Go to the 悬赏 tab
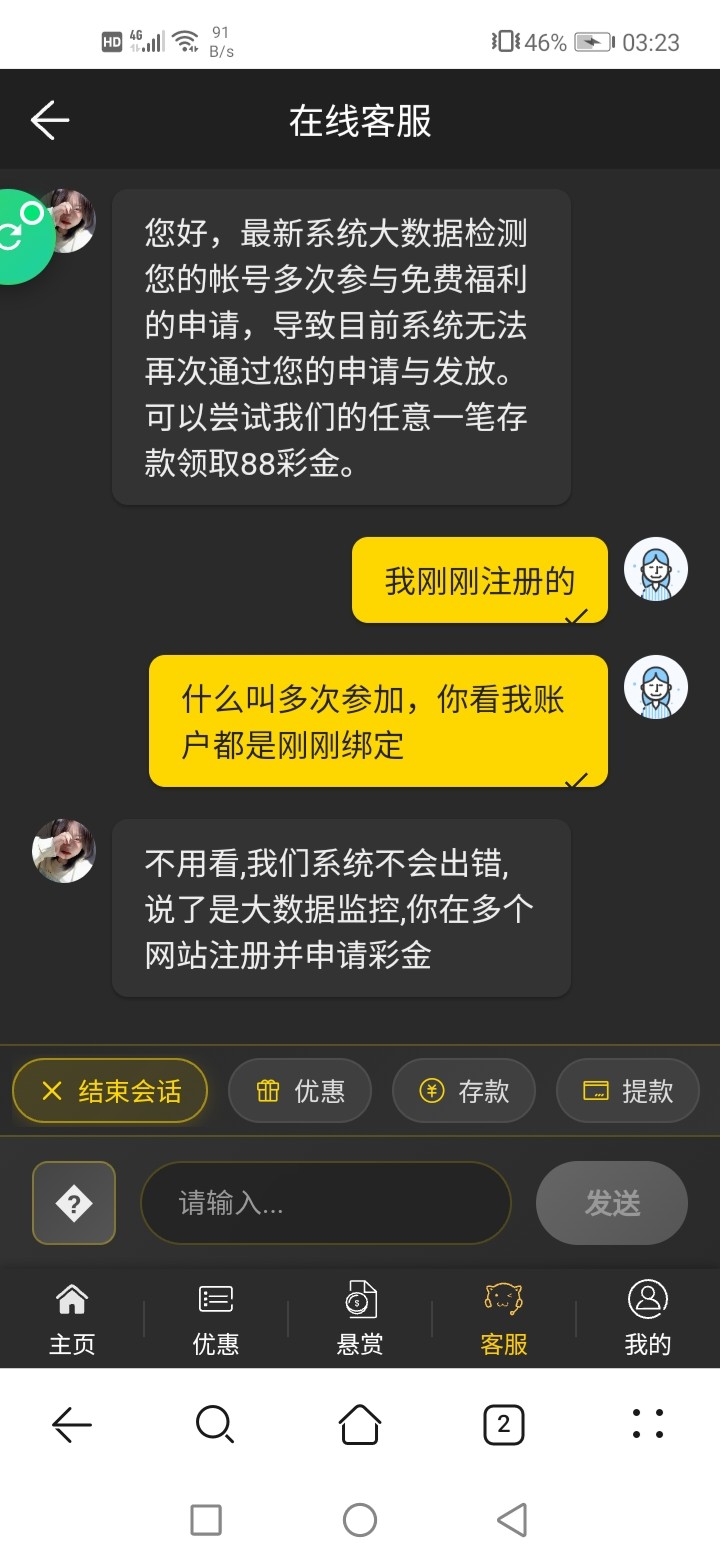The width and height of the screenshot is (720, 1560). pos(360,1319)
